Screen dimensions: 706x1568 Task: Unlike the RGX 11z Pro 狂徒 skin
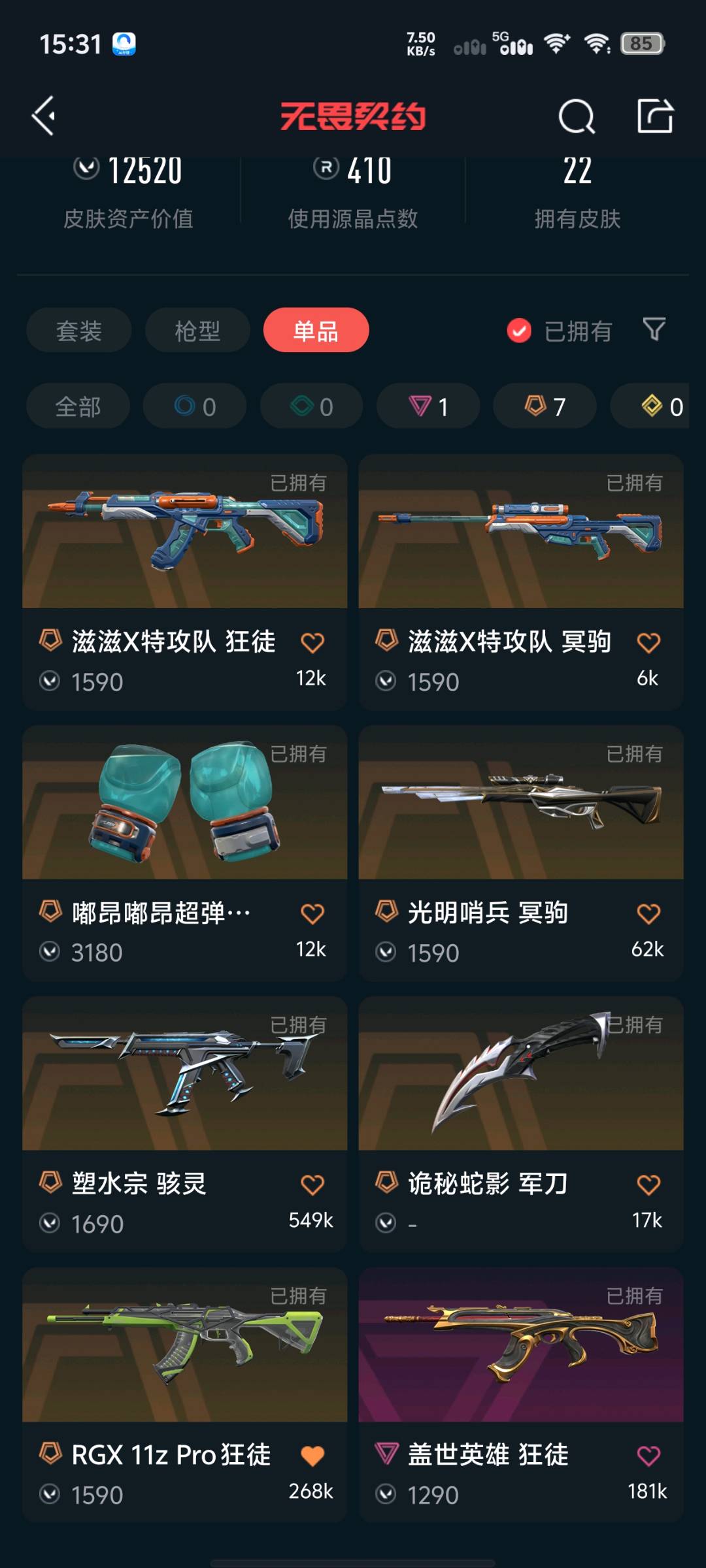pyautogui.click(x=312, y=1456)
